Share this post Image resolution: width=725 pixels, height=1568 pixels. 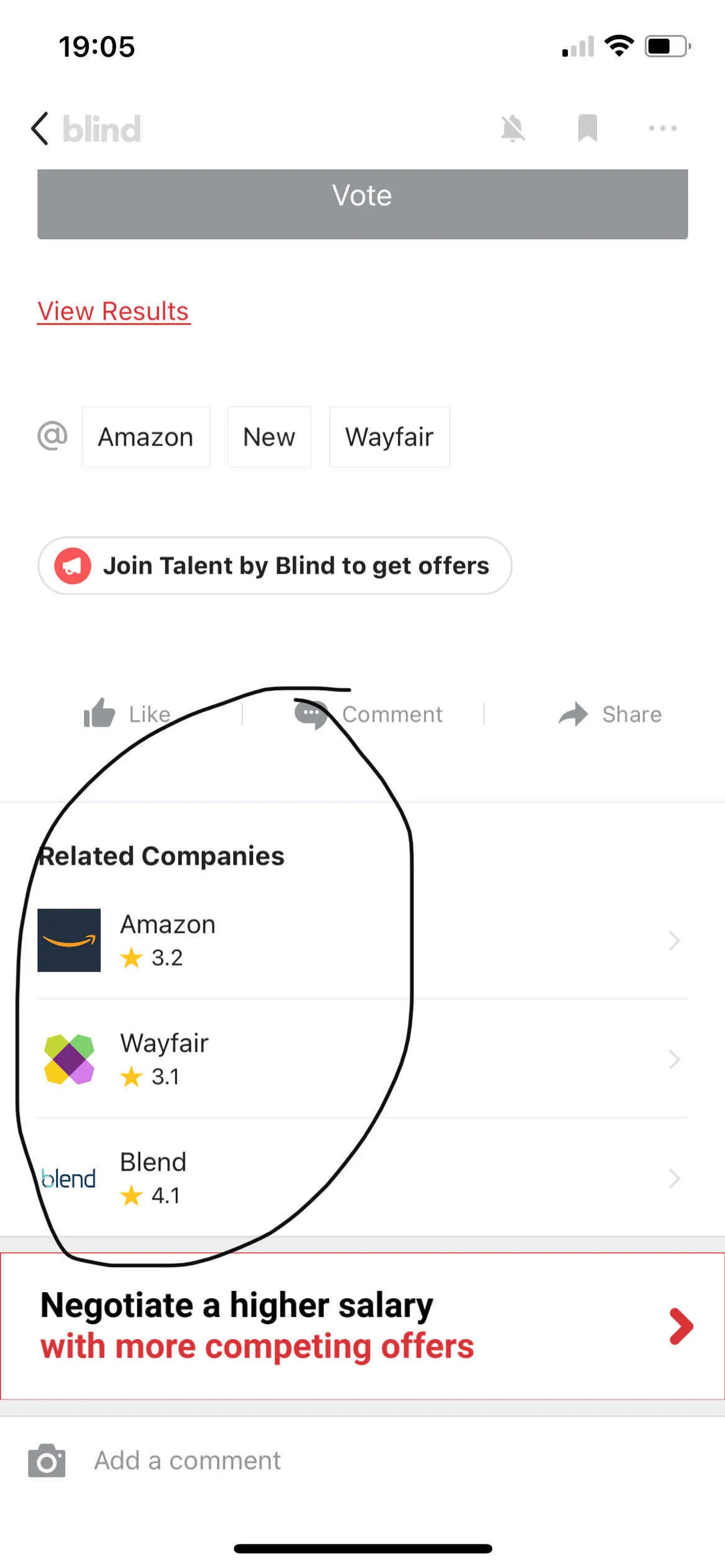point(610,714)
